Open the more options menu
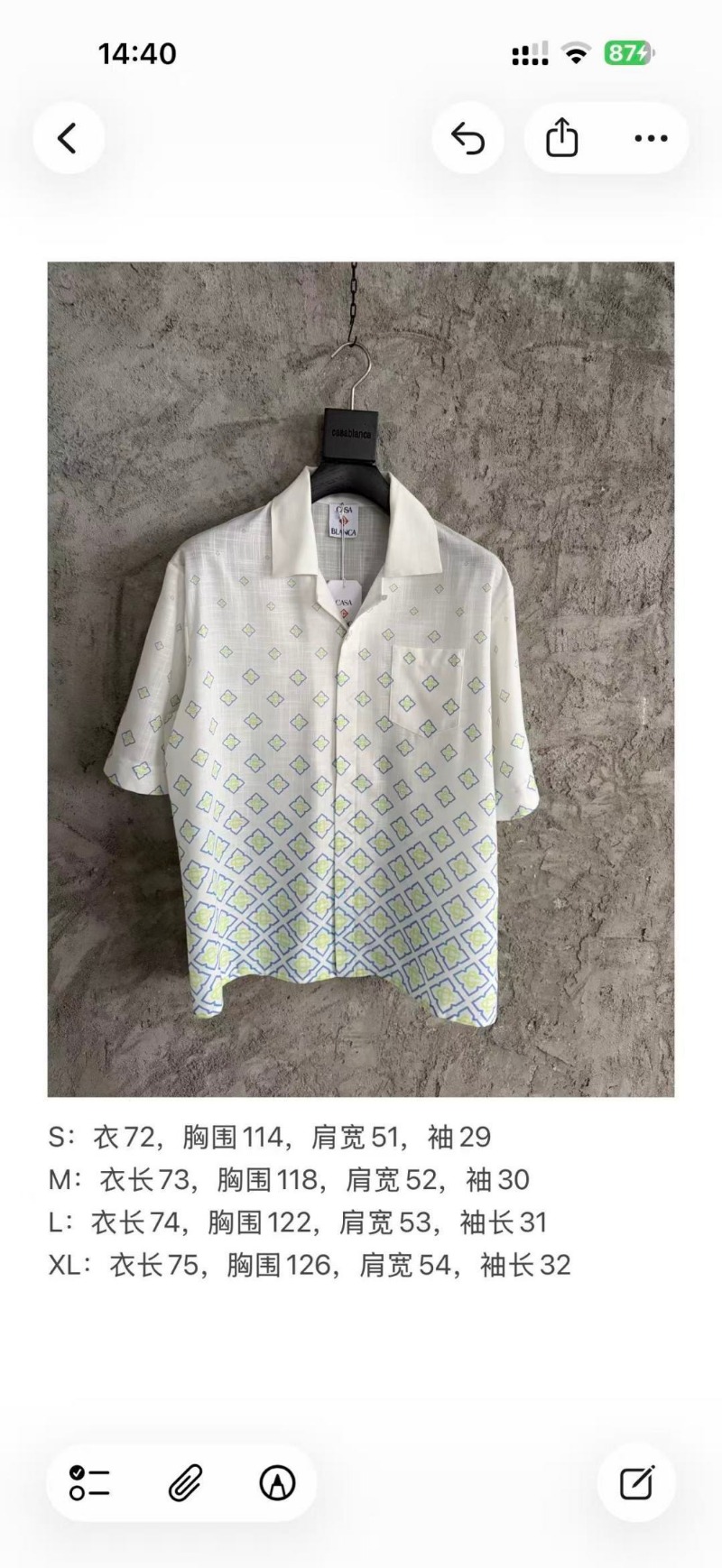722x1568 pixels. coord(650,138)
